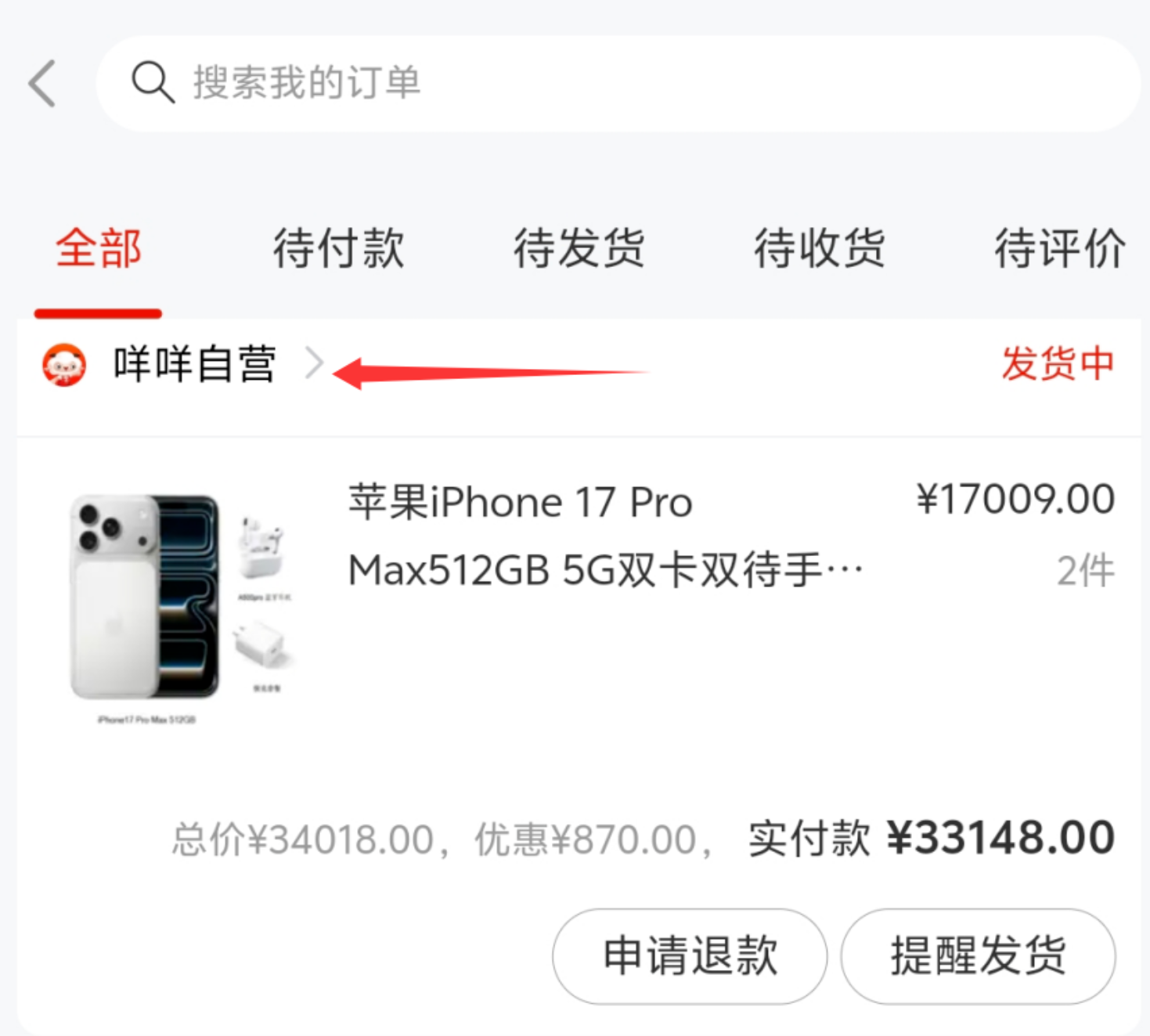Select the 全部 orders tab

(x=99, y=249)
